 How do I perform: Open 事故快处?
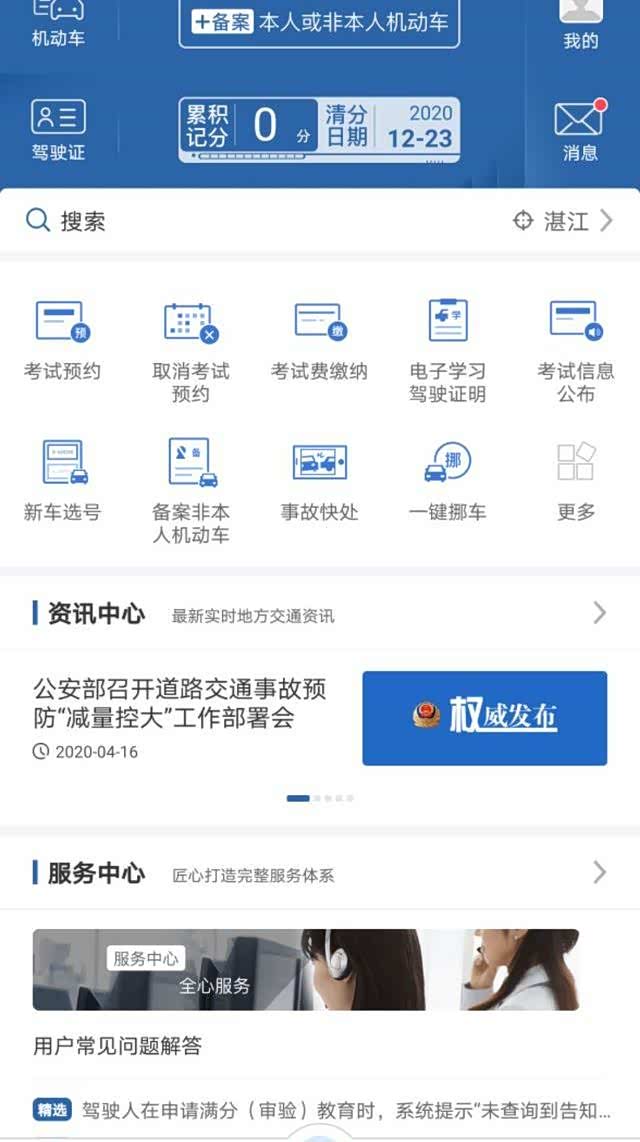coord(319,481)
